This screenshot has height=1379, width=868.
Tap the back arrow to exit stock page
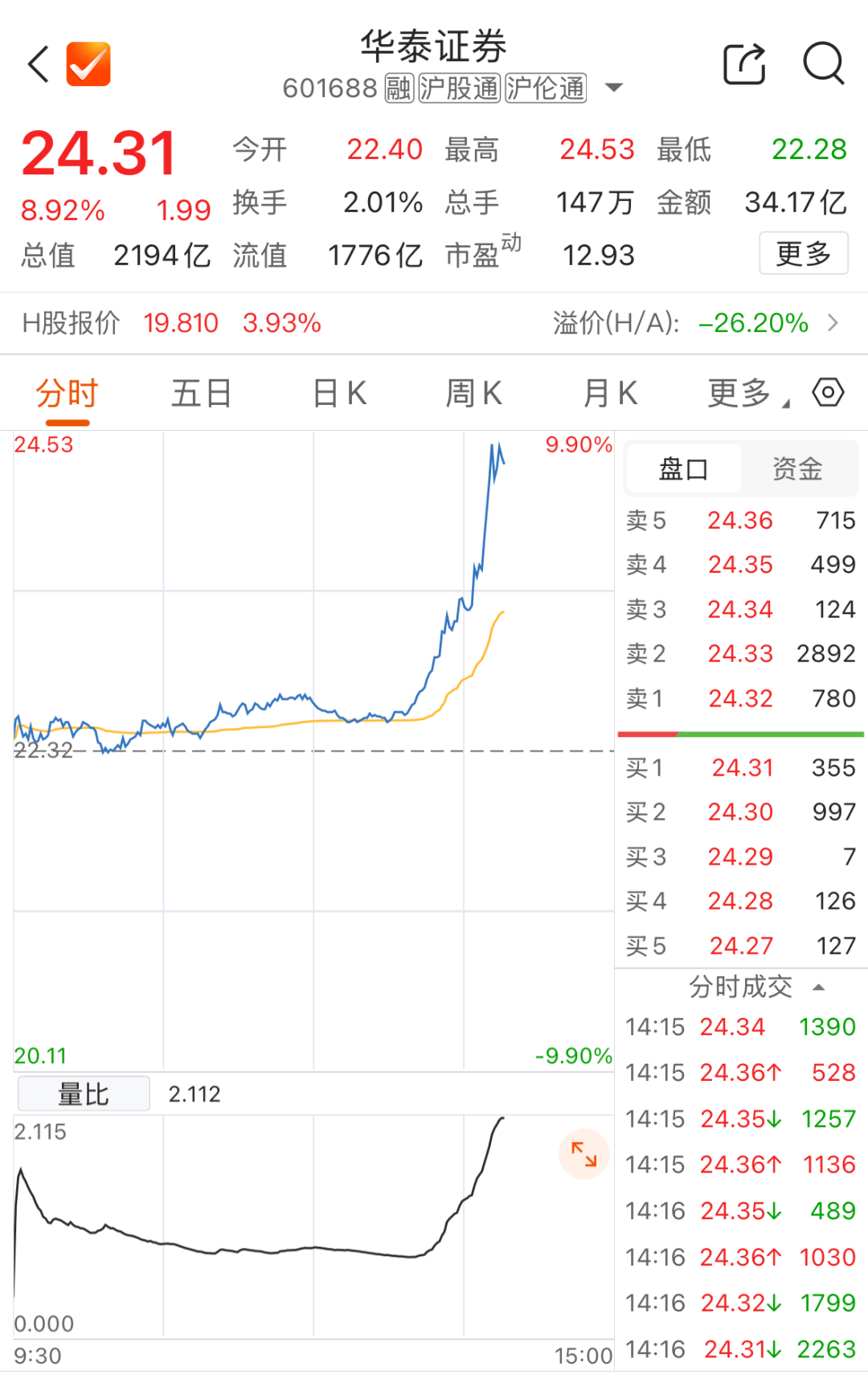(x=36, y=64)
